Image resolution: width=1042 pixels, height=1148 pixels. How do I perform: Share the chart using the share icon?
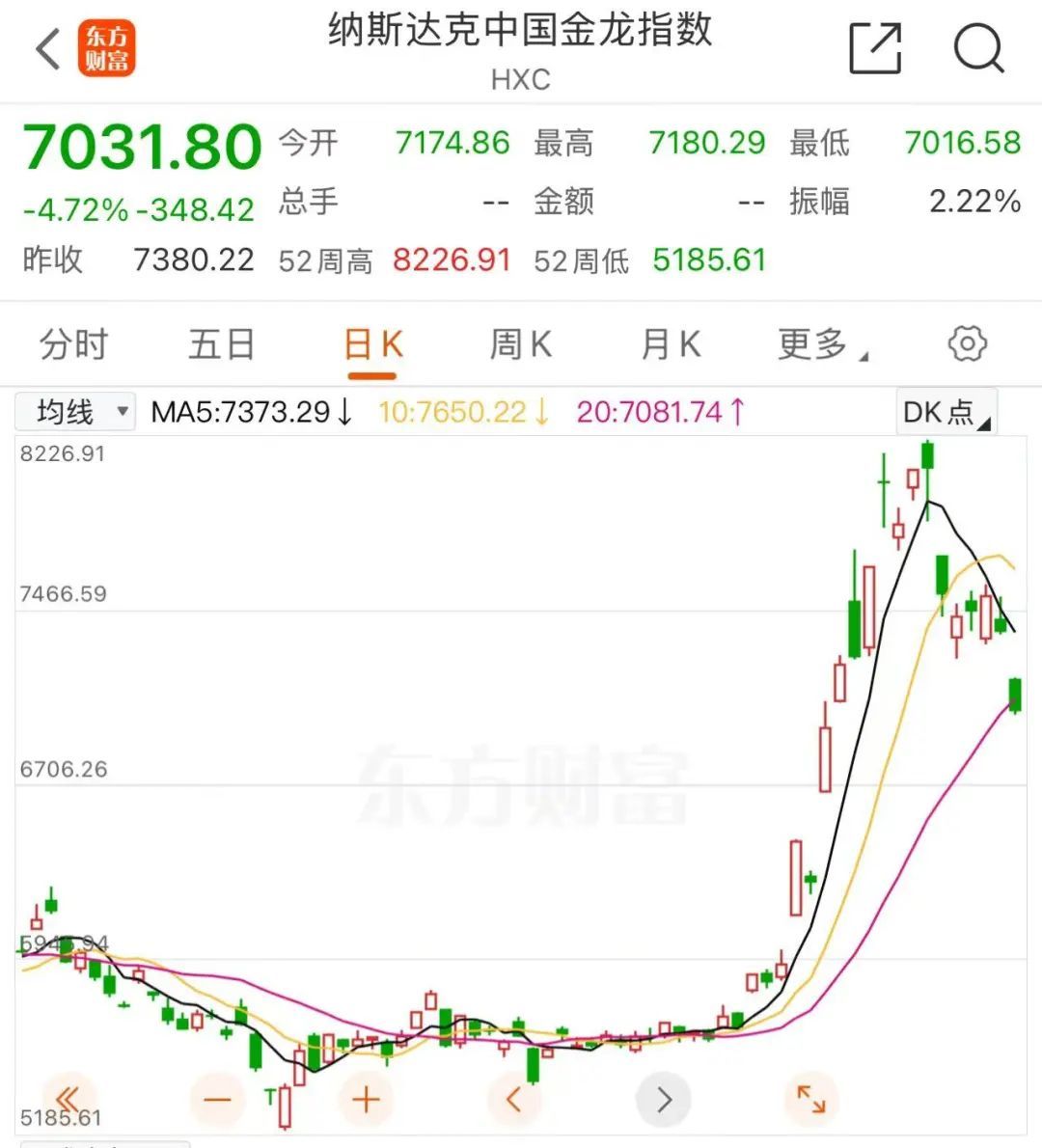click(875, 49)
